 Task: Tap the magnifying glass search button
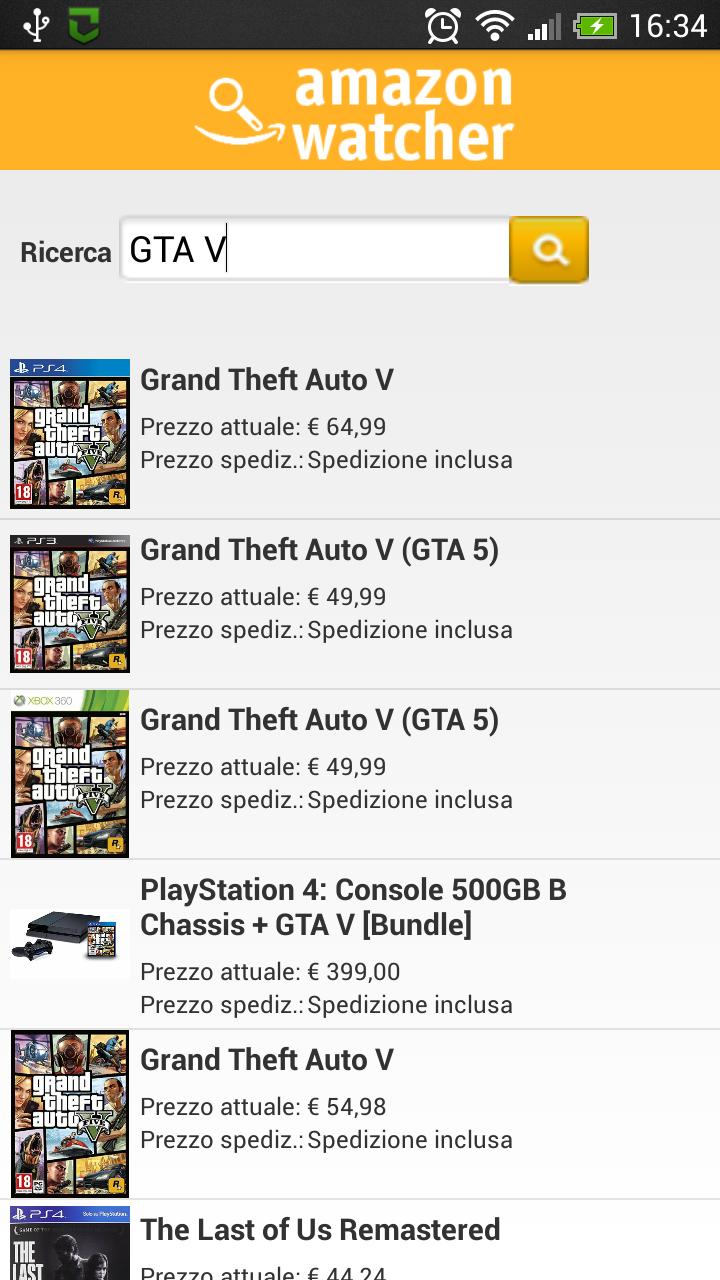(549, 250)
